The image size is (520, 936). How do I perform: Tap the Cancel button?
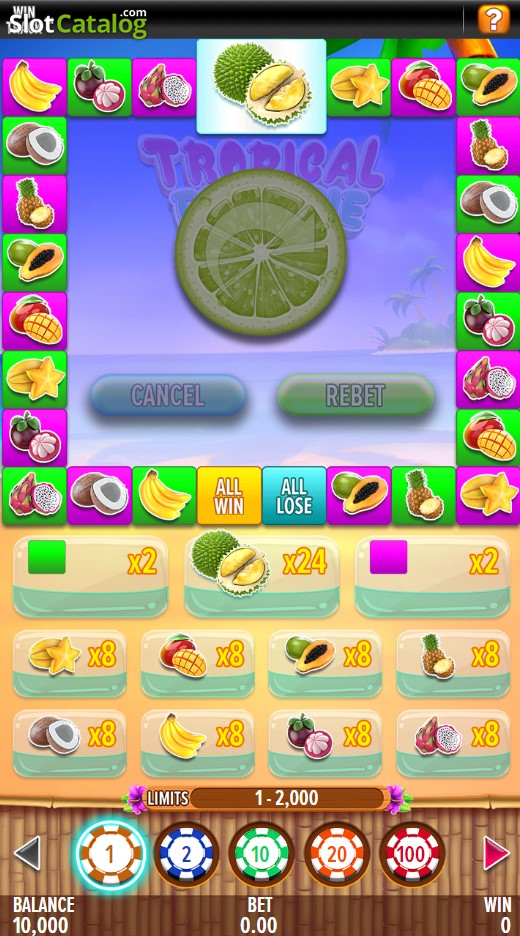click(168, 395)
